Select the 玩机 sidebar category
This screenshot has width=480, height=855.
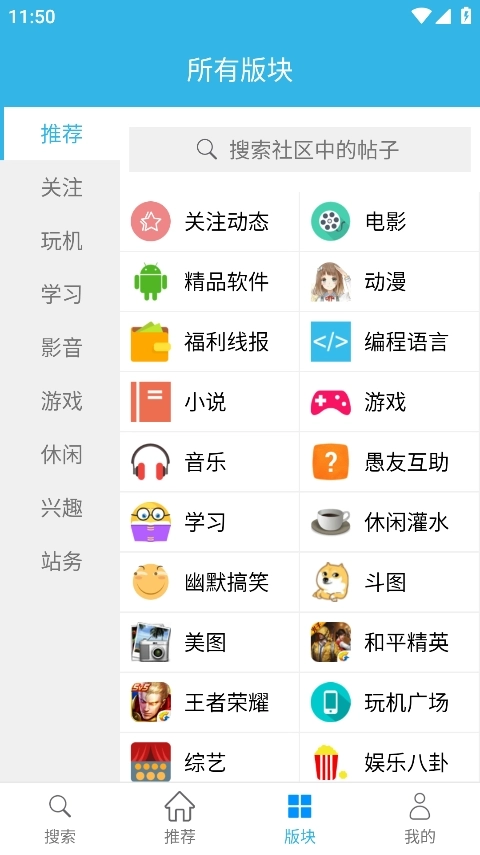click(61, 240)
